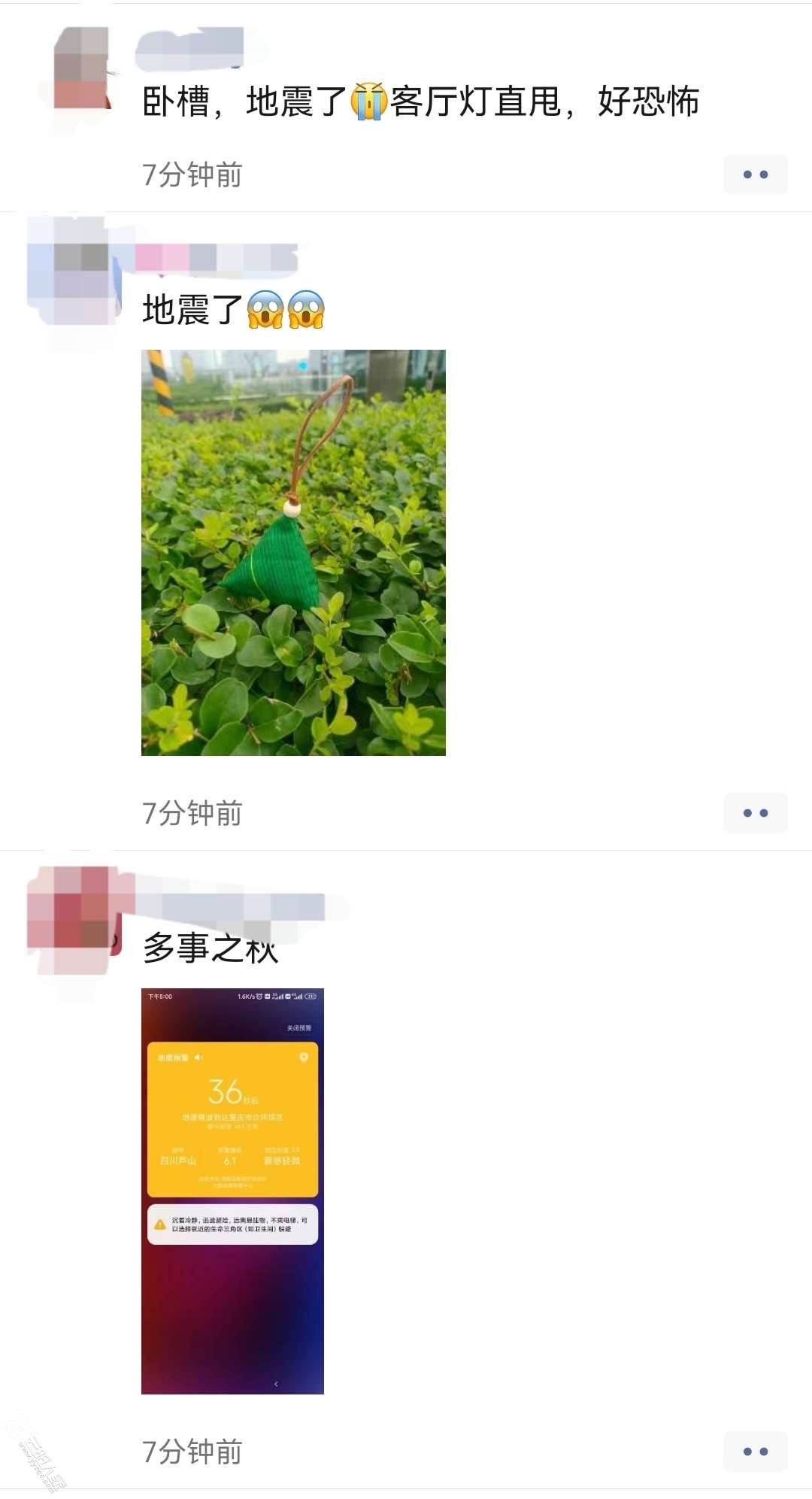Screen dimensions: 812x1499
Task: Open the options button under the 好恐怖 post
Action: click(755, 174)
